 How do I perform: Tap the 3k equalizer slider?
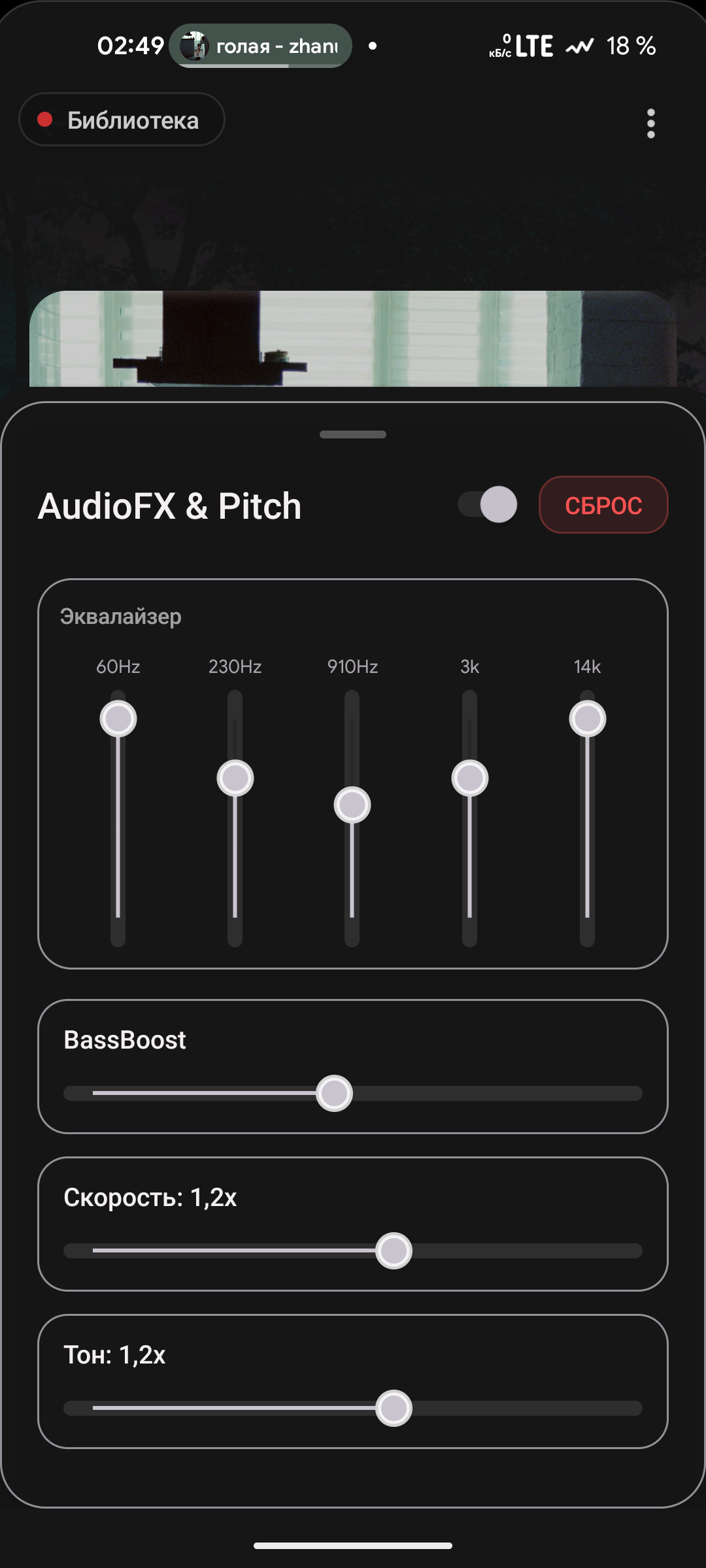(470, 818)
